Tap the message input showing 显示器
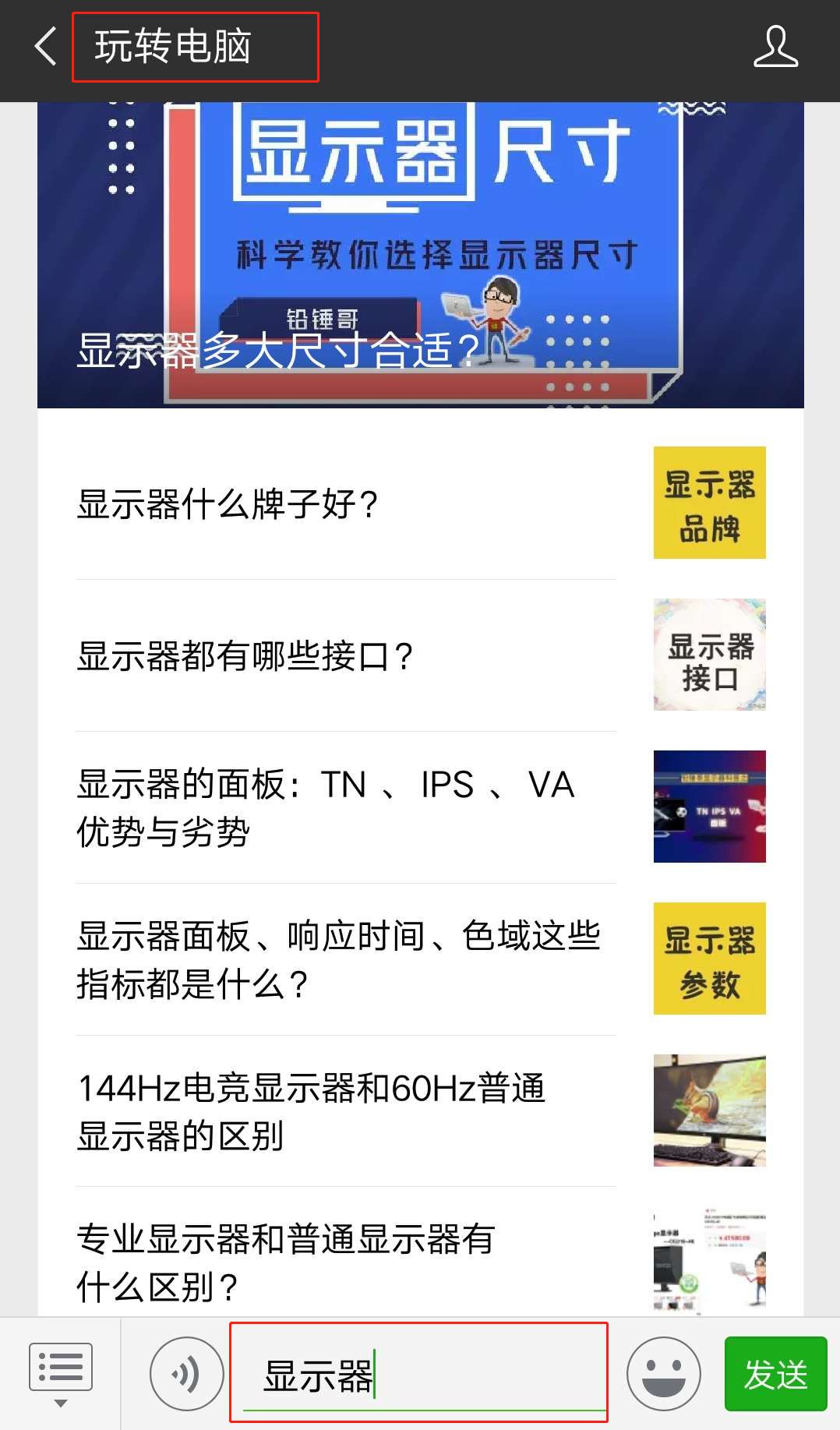The height and width of the screenshot is (1430, 840). (419, 1372)
